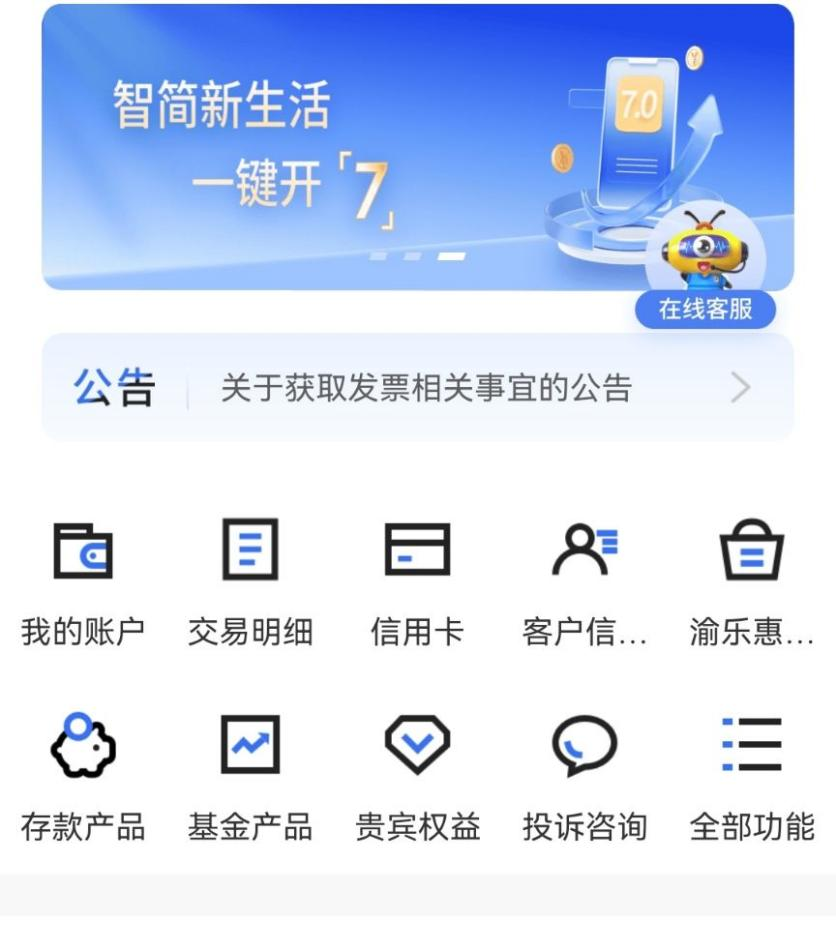Open 我的账户 account page
This screenshot has width=836, height=950.
click(83, 580)
